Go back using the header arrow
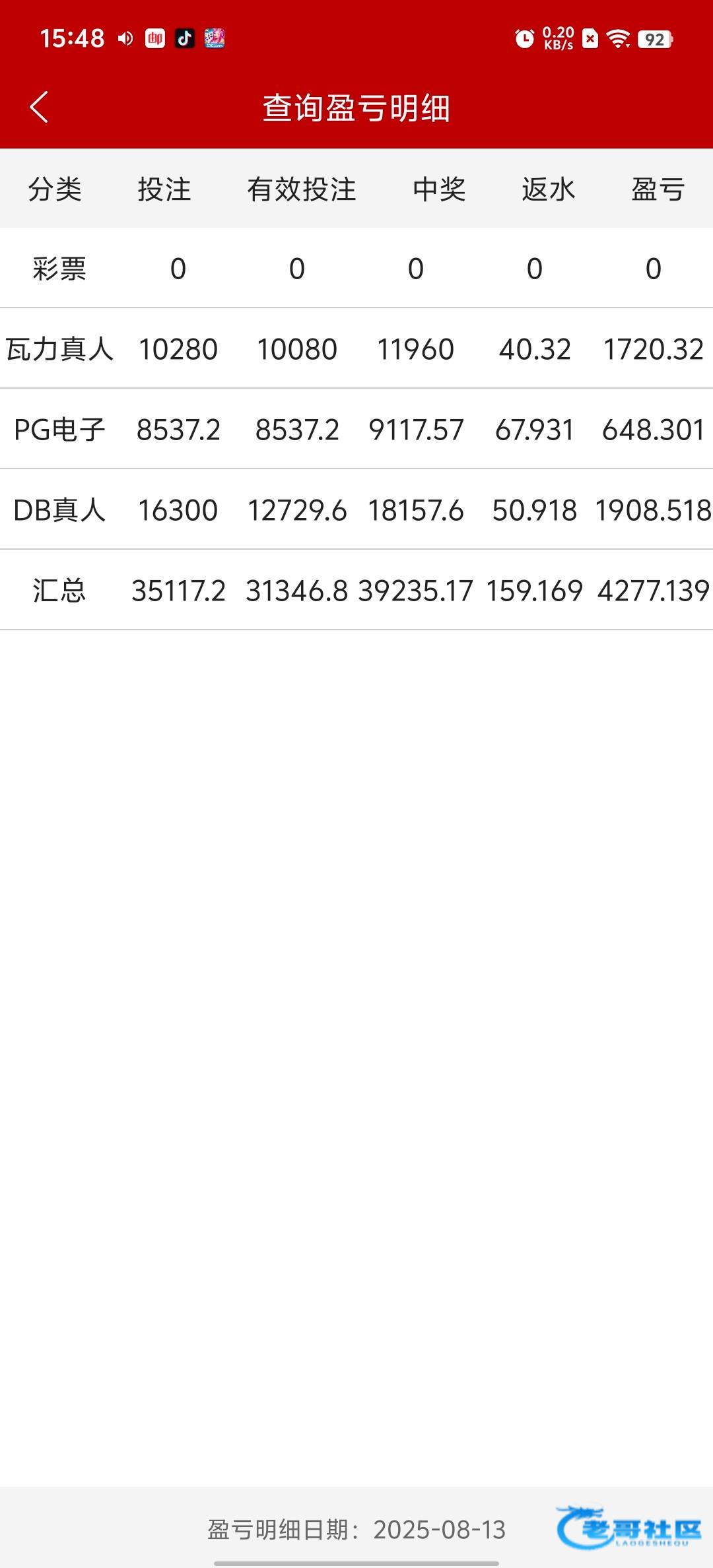The image size is (713, 1568). pyautogui.click(x=39, y=107)
